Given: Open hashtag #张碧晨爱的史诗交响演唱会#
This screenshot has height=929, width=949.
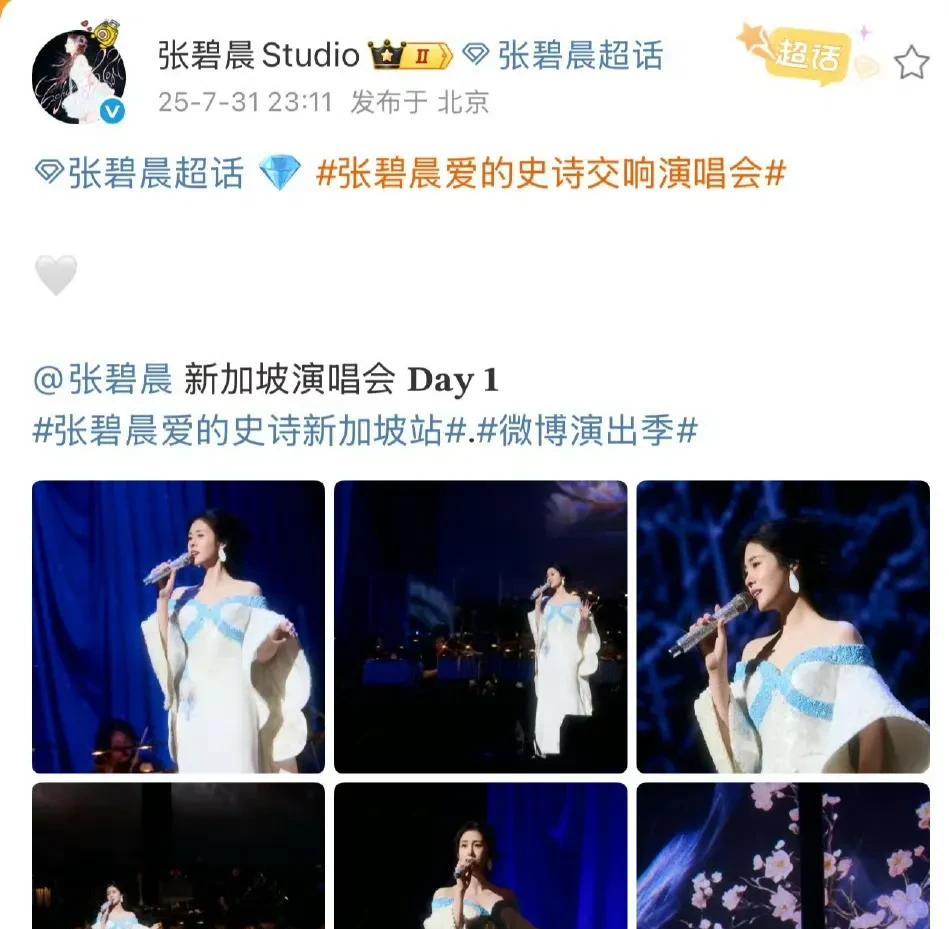Looking at the screenshot, I should pos(550,174).
